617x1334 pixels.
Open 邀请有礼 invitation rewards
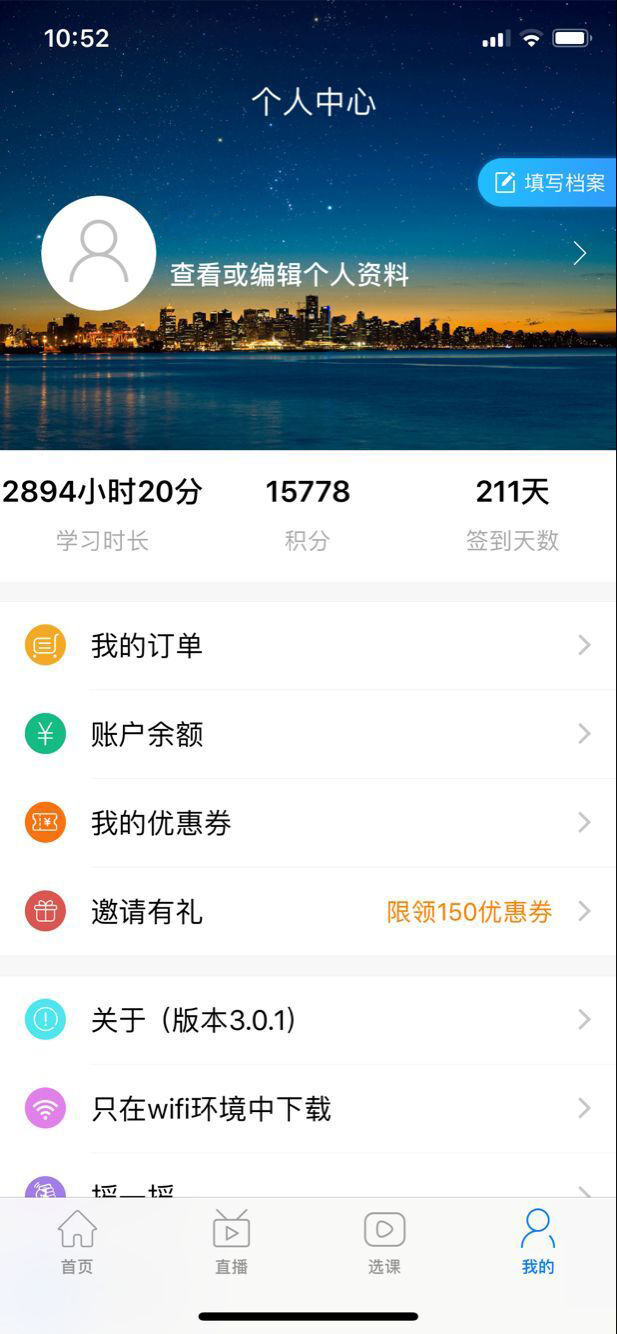coord(308,912)
